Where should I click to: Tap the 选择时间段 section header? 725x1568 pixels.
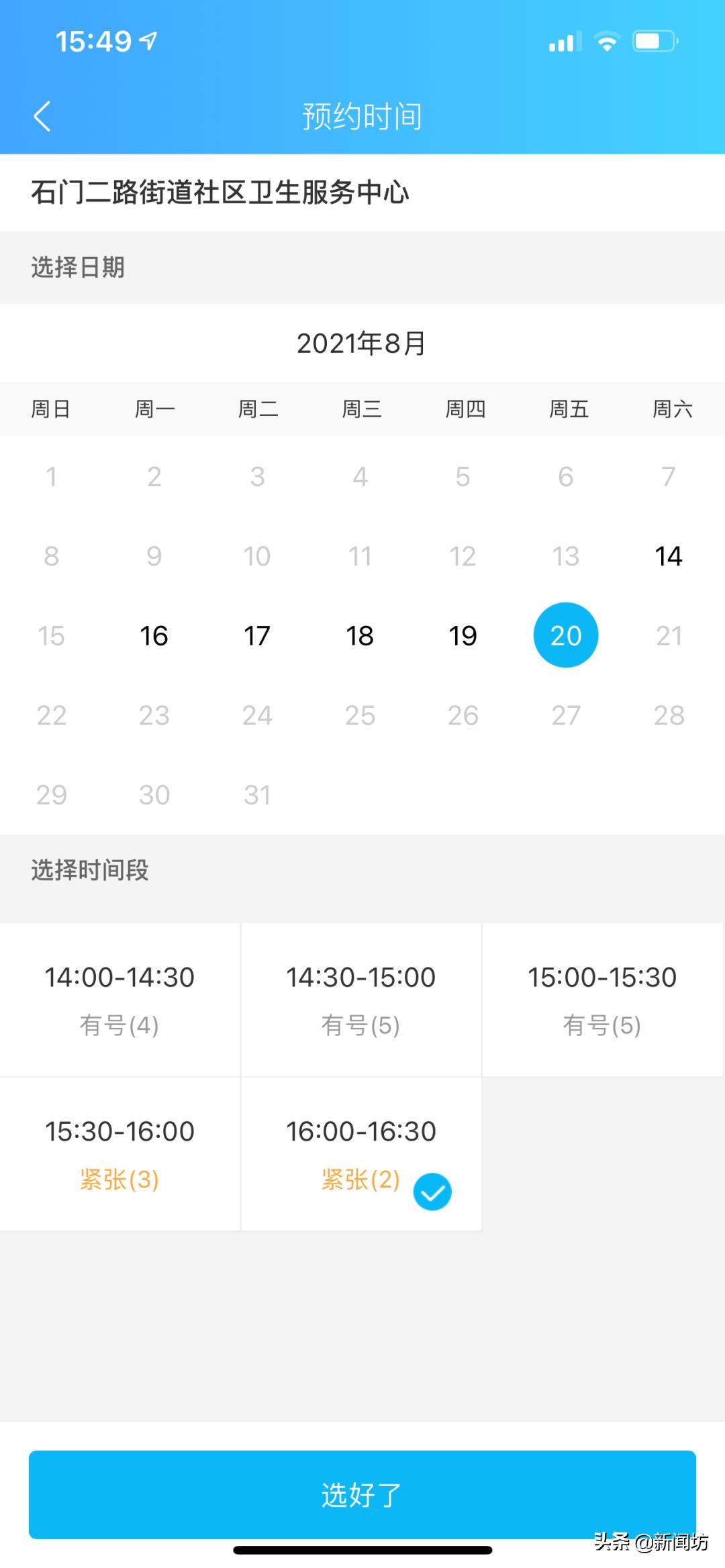tap(89, 869)
